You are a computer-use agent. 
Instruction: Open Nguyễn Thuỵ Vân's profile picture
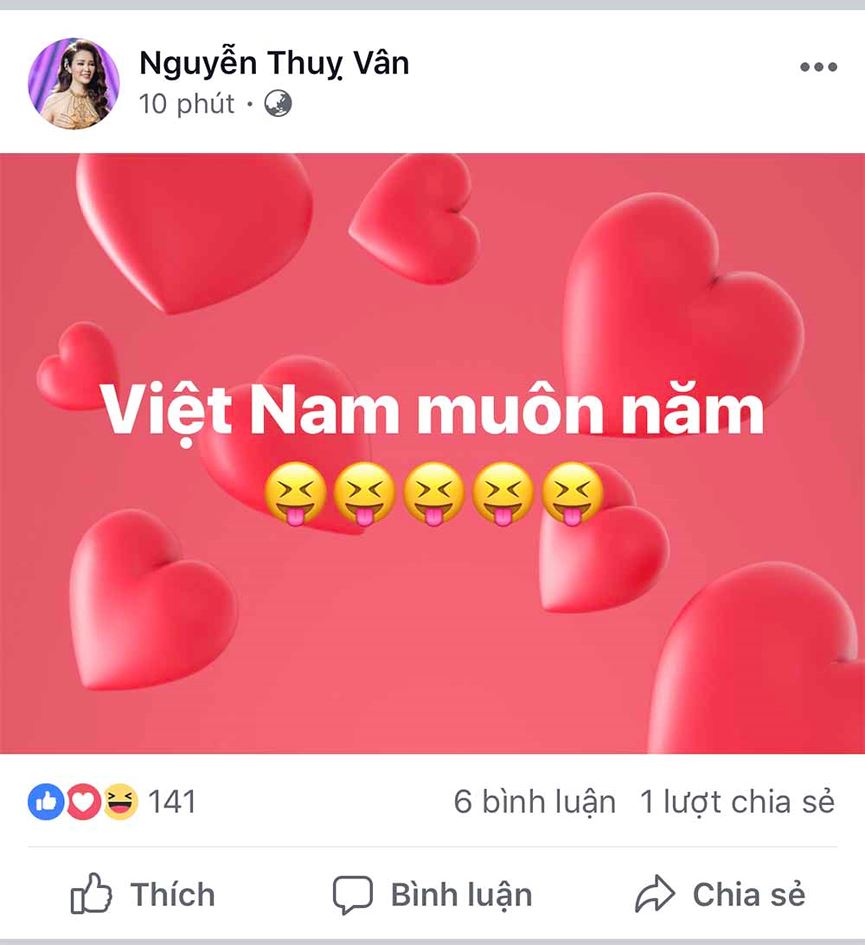pyautogui.click(x=73, y=83)
